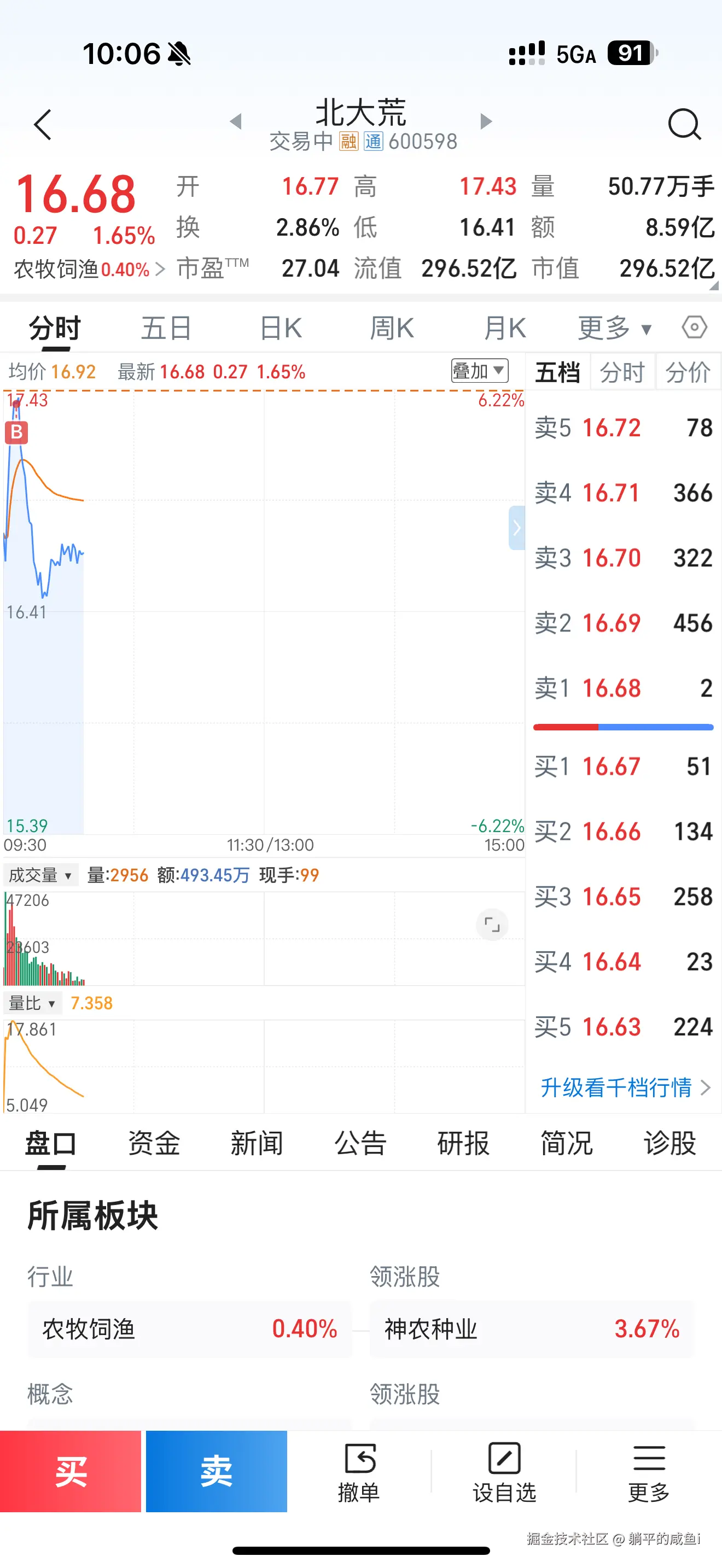
Task: Open the 量比 indicator dropdown
Action: (x=32, y=1003)
